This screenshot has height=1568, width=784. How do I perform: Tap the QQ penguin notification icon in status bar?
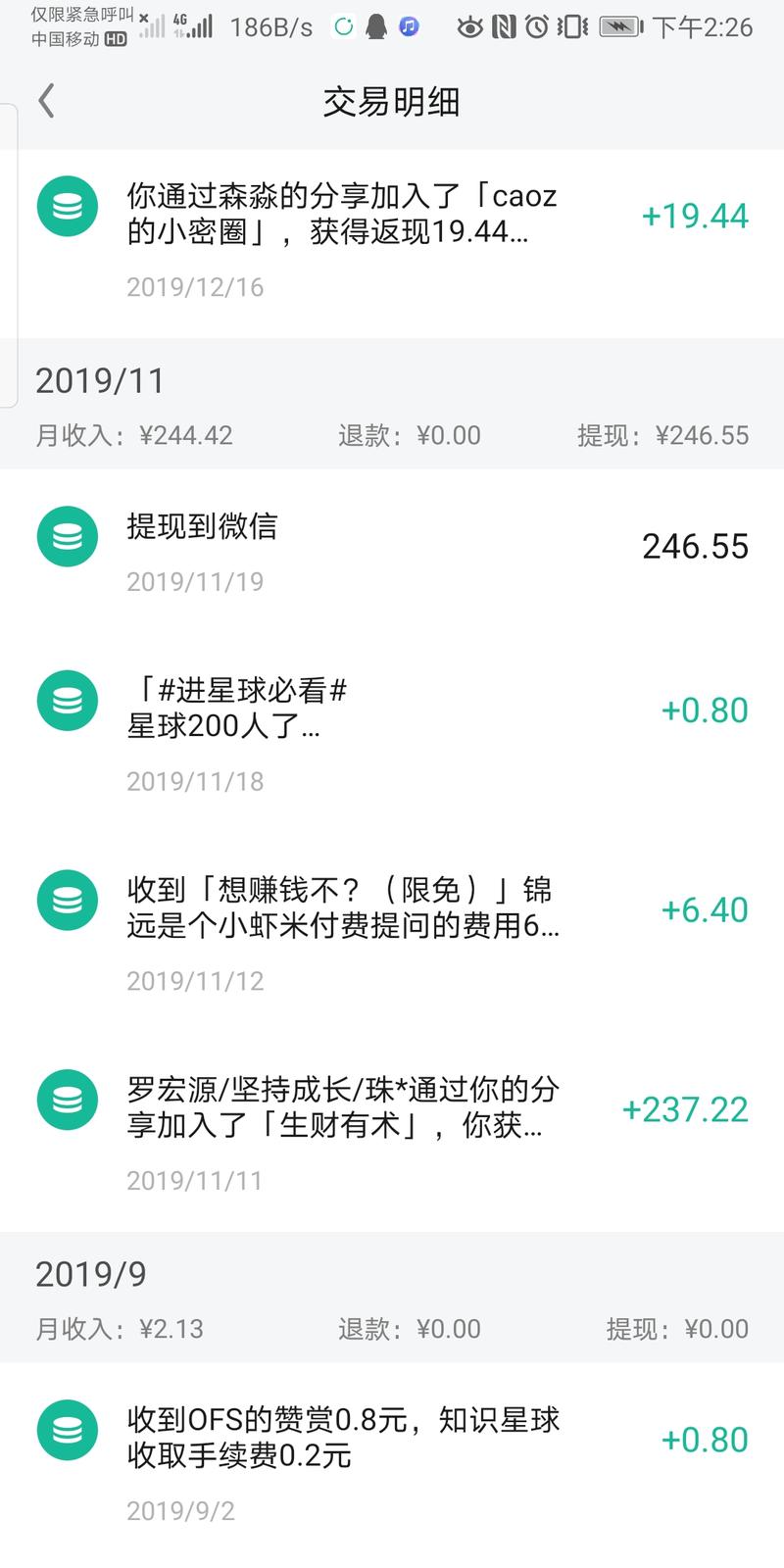click(x=377, y=27)
